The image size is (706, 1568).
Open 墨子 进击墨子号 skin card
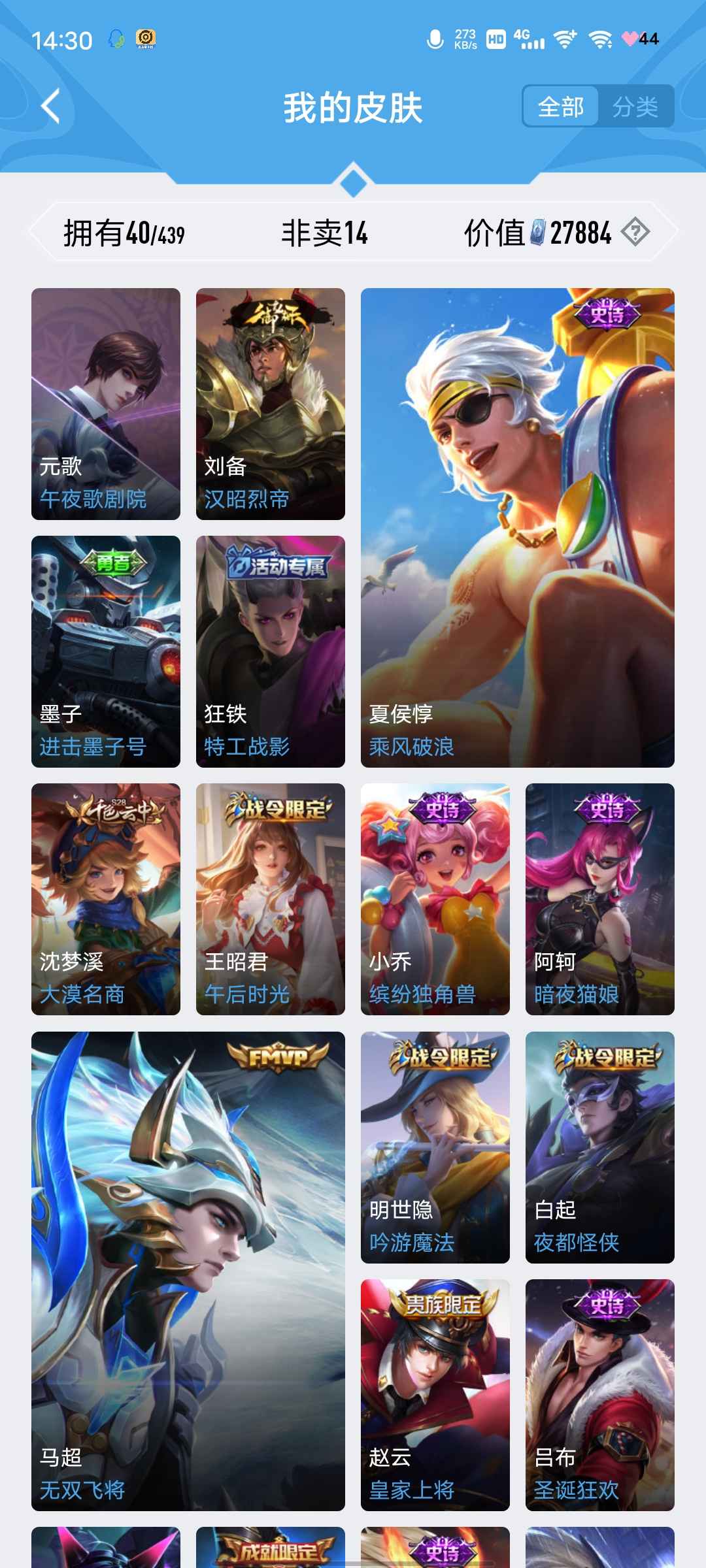point(106,651)
